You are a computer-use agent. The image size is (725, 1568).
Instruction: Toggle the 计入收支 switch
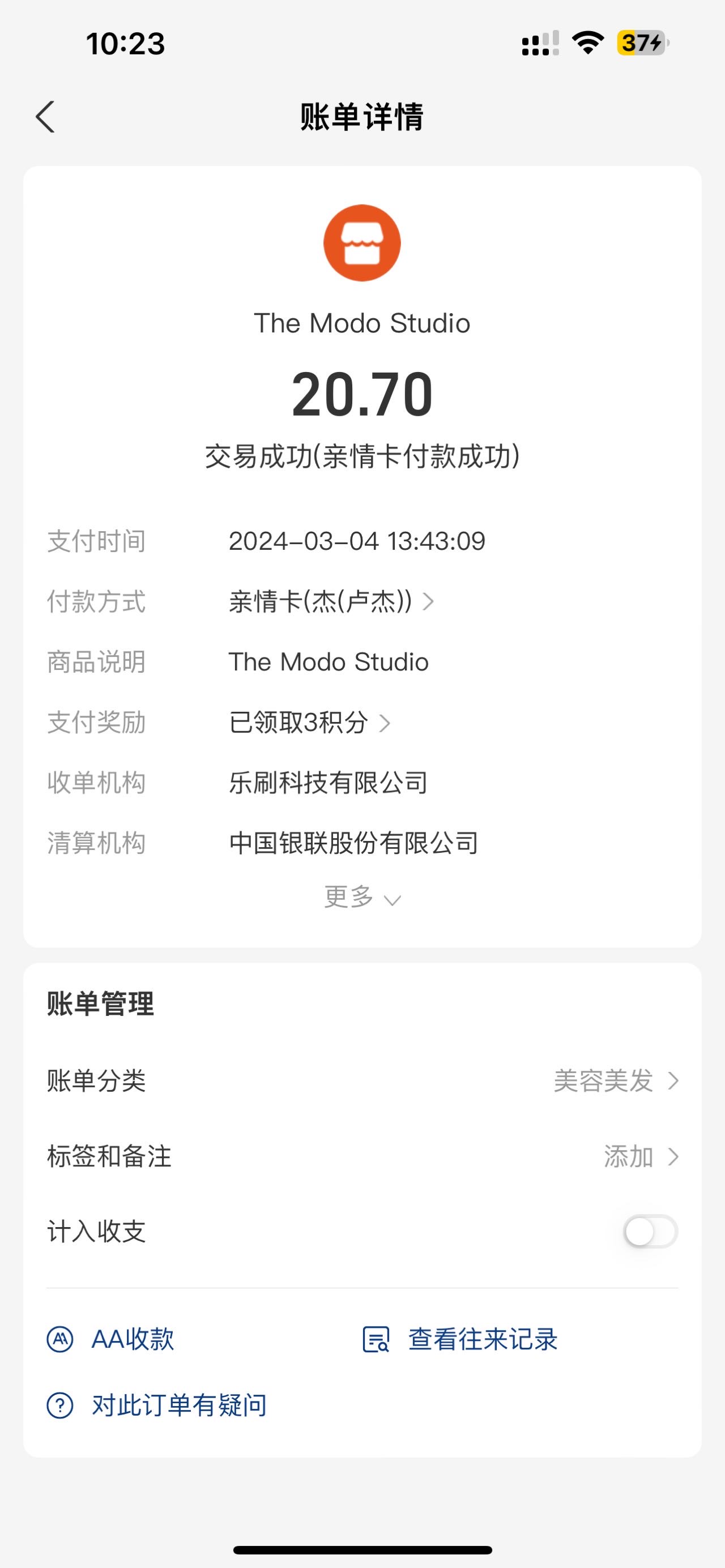coord(650,1232)
